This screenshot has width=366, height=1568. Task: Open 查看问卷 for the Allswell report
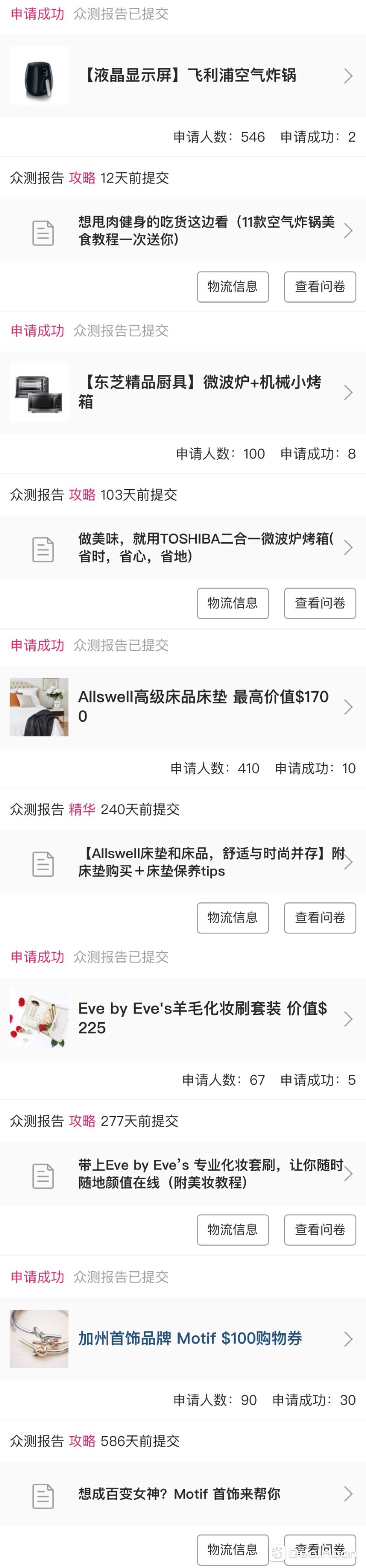coord(320,918)
